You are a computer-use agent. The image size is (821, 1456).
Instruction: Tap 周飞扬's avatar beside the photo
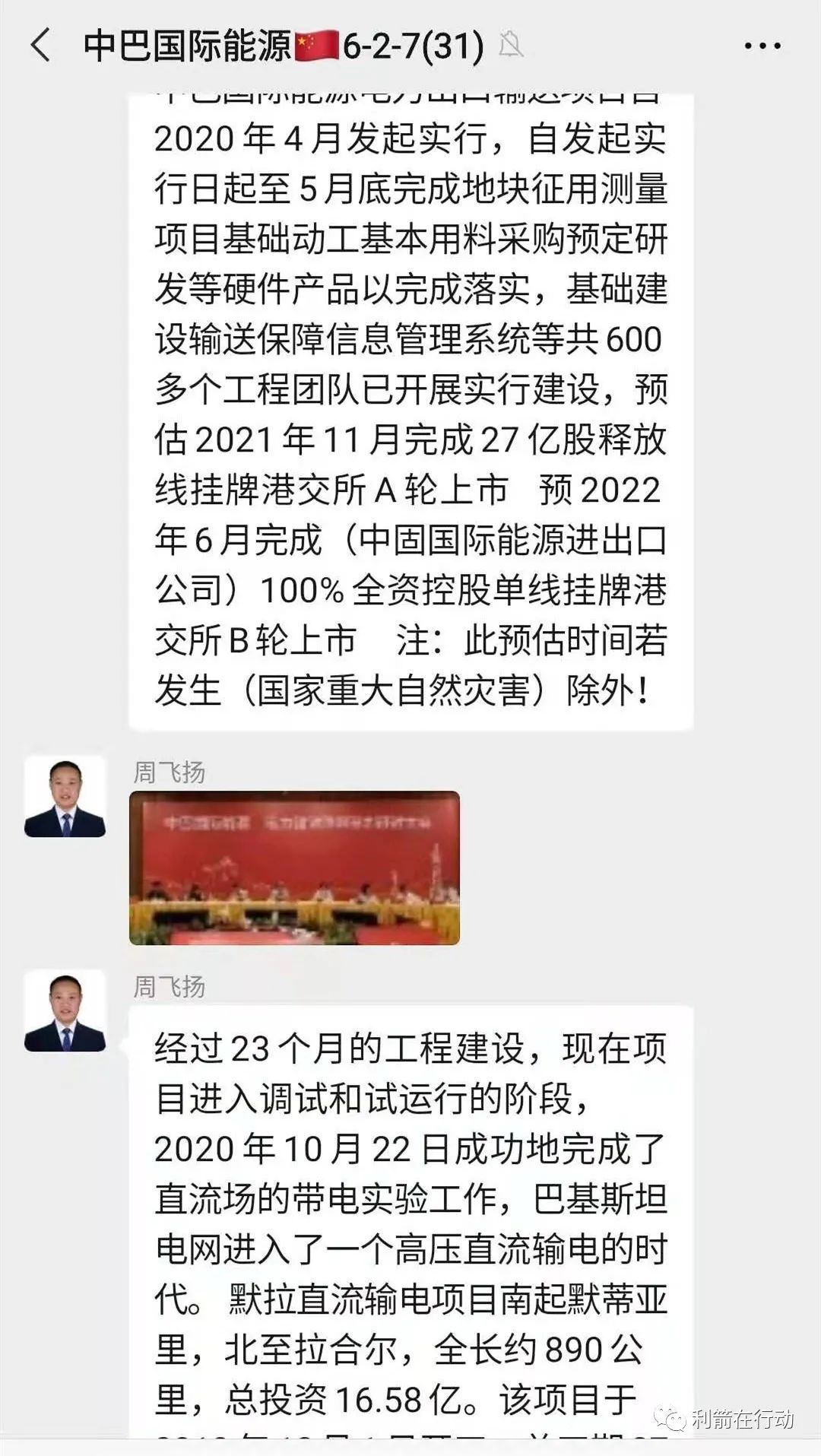pos(65,796)
